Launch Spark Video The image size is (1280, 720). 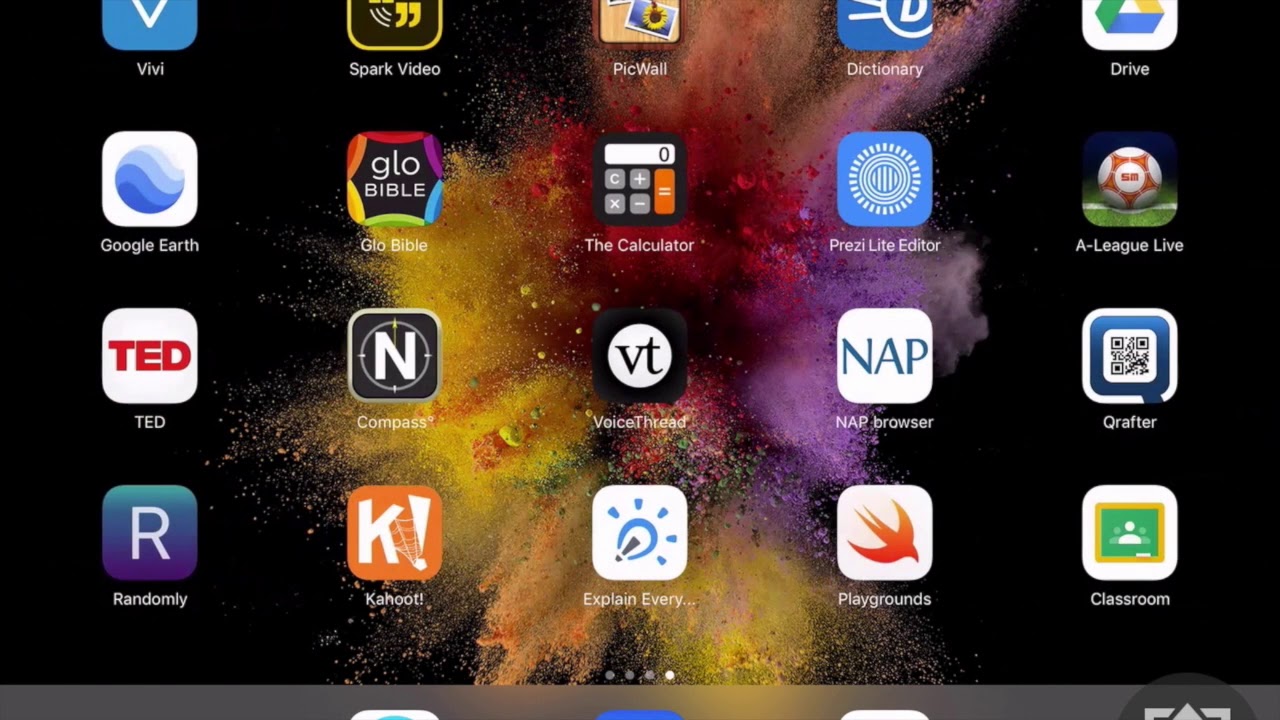[x=394, y=22]
